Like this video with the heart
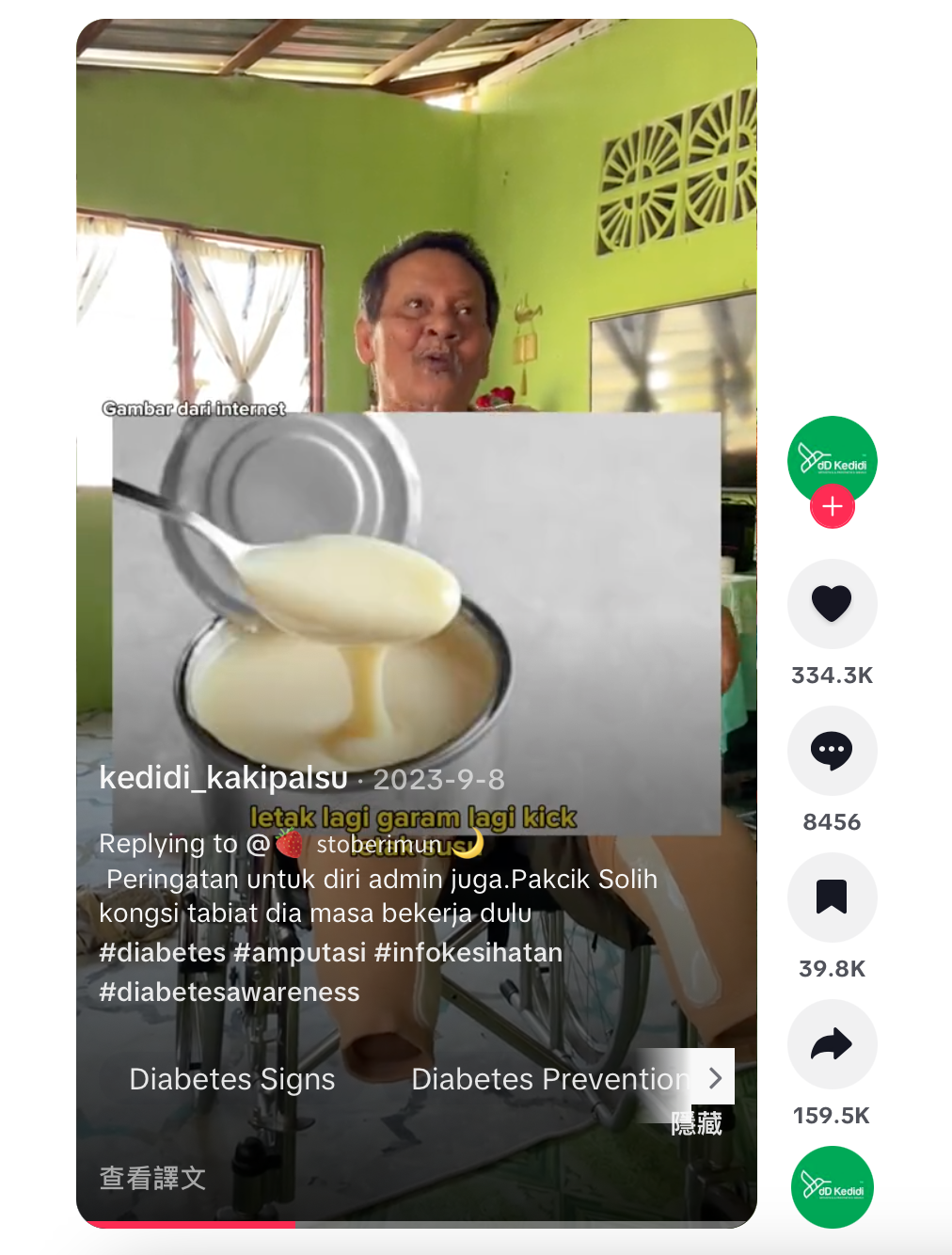952x1255 pixels. tap(832, 604)
